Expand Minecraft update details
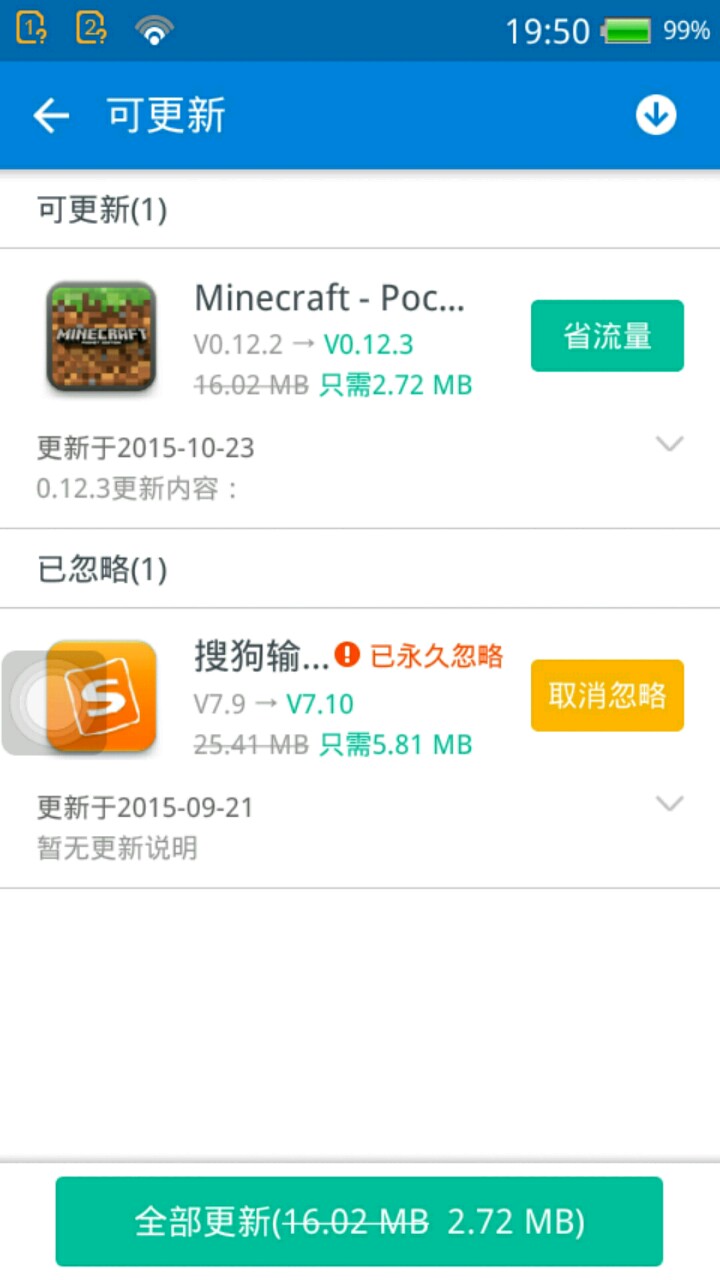The image size is (720, 1280). pos(669,444)
